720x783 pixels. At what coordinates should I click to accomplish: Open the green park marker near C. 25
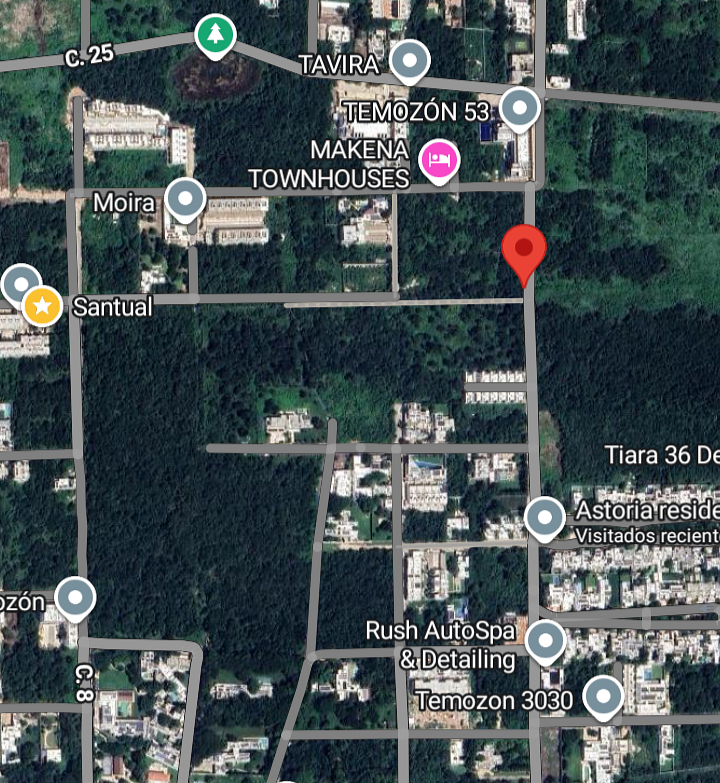click(214, 36)
